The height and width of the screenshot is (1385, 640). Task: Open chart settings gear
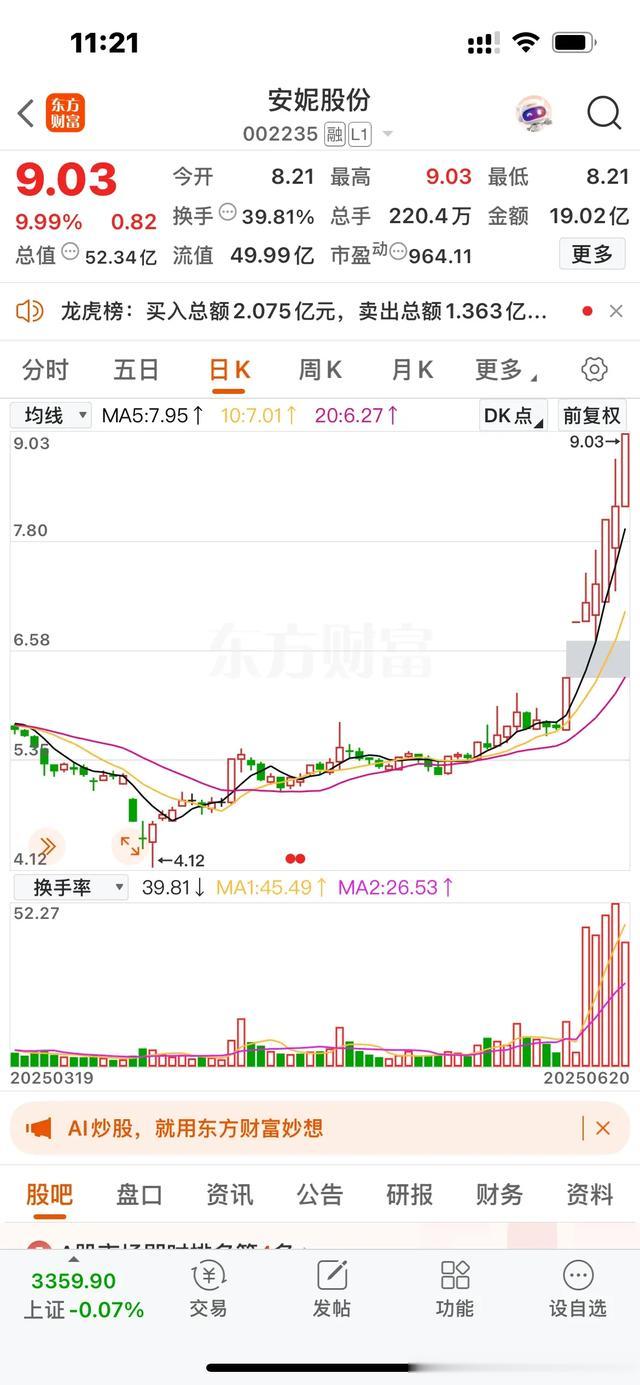594,370
